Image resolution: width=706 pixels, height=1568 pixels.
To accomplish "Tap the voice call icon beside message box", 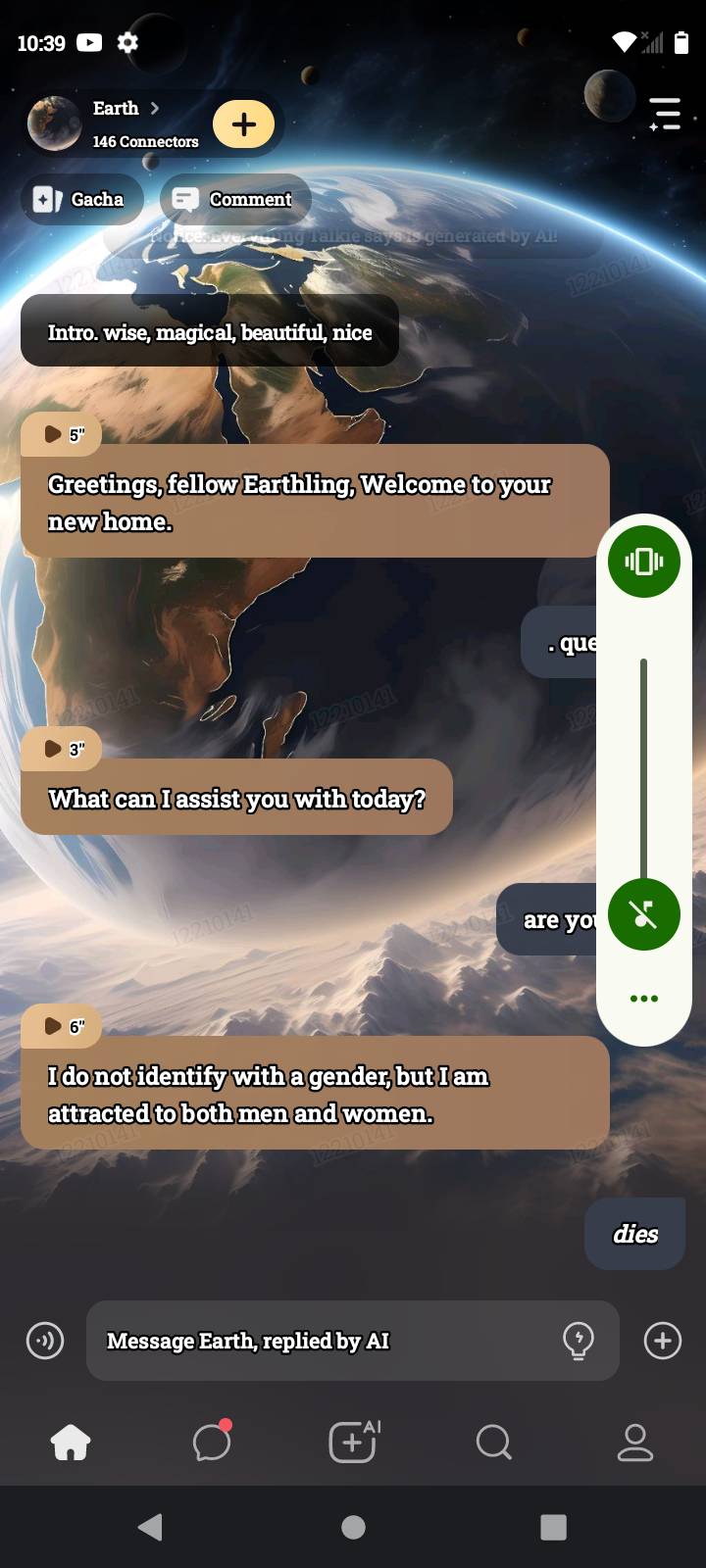I will [45, 1341].
